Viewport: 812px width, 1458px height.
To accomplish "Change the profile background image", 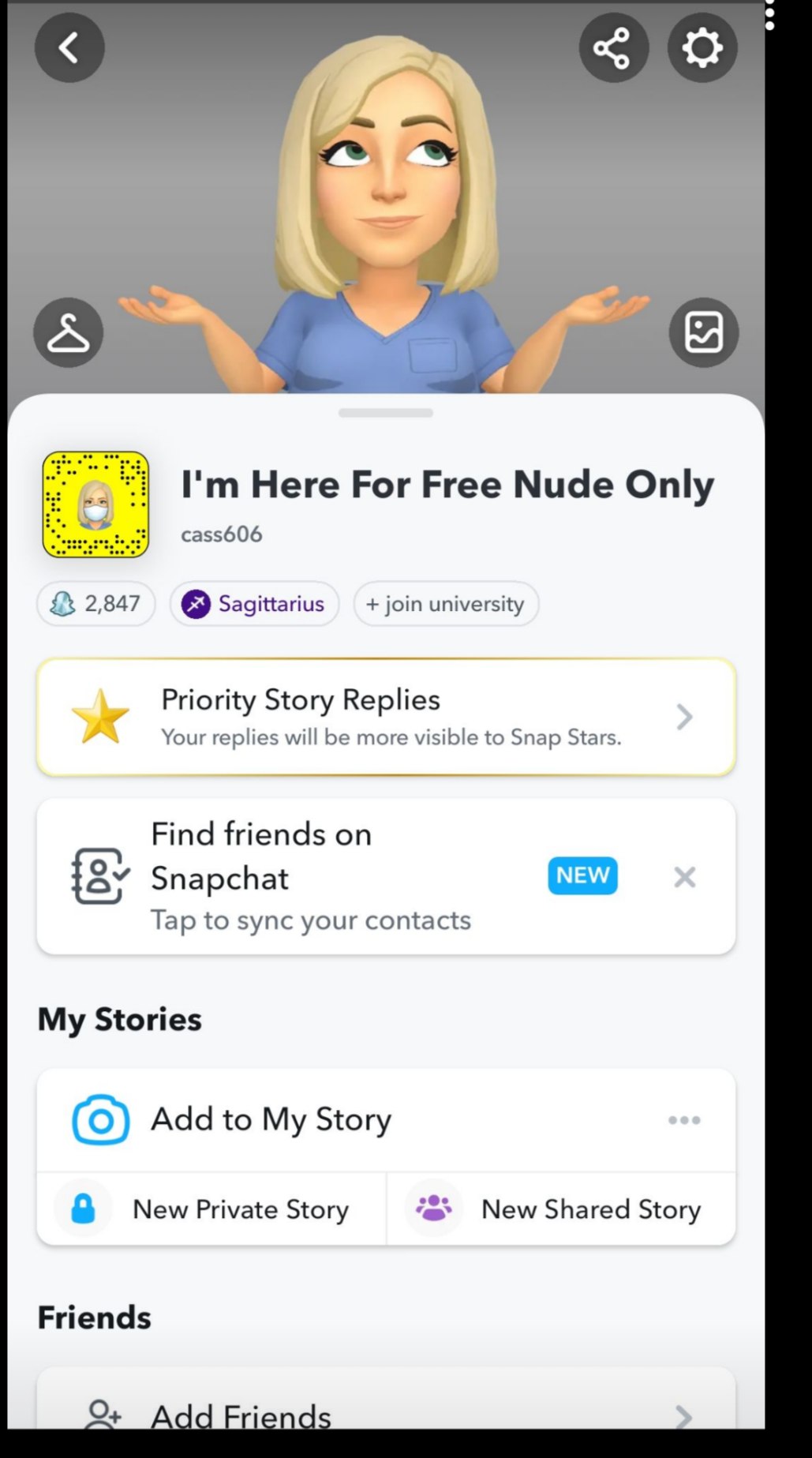I will (703, 332).
